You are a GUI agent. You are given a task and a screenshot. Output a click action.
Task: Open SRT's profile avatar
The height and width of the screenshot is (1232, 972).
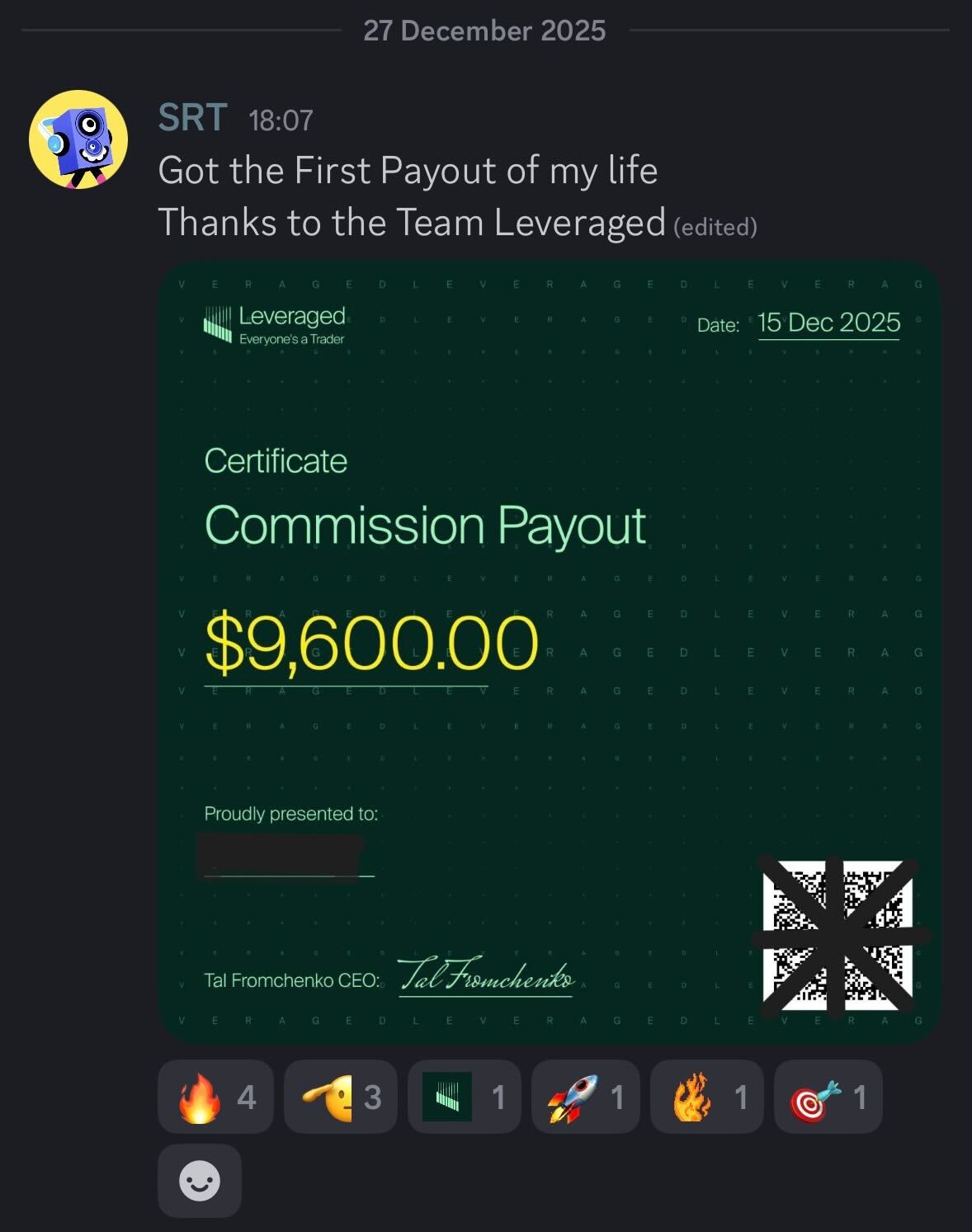78,139
